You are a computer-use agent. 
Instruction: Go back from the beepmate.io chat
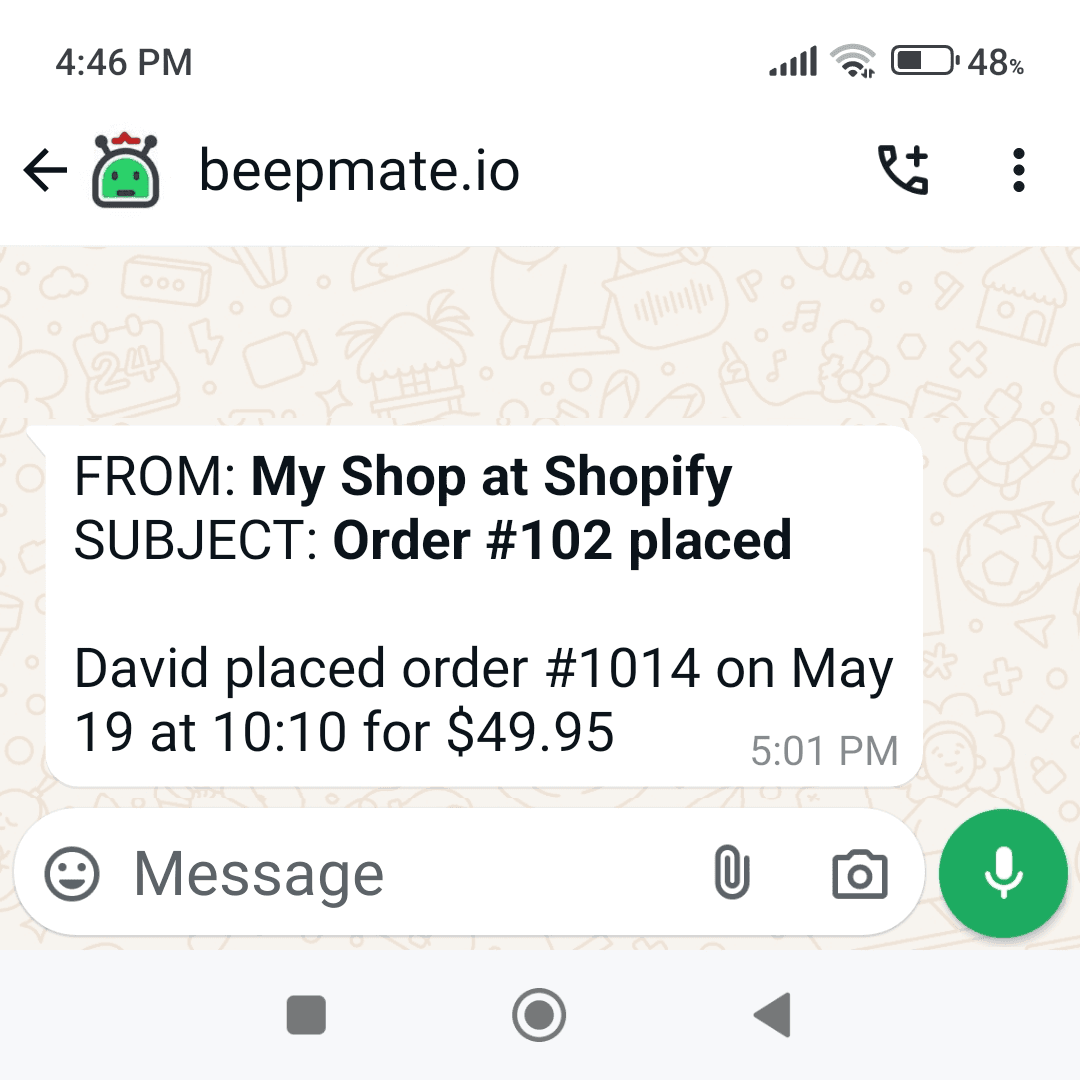tap(45, 170)
